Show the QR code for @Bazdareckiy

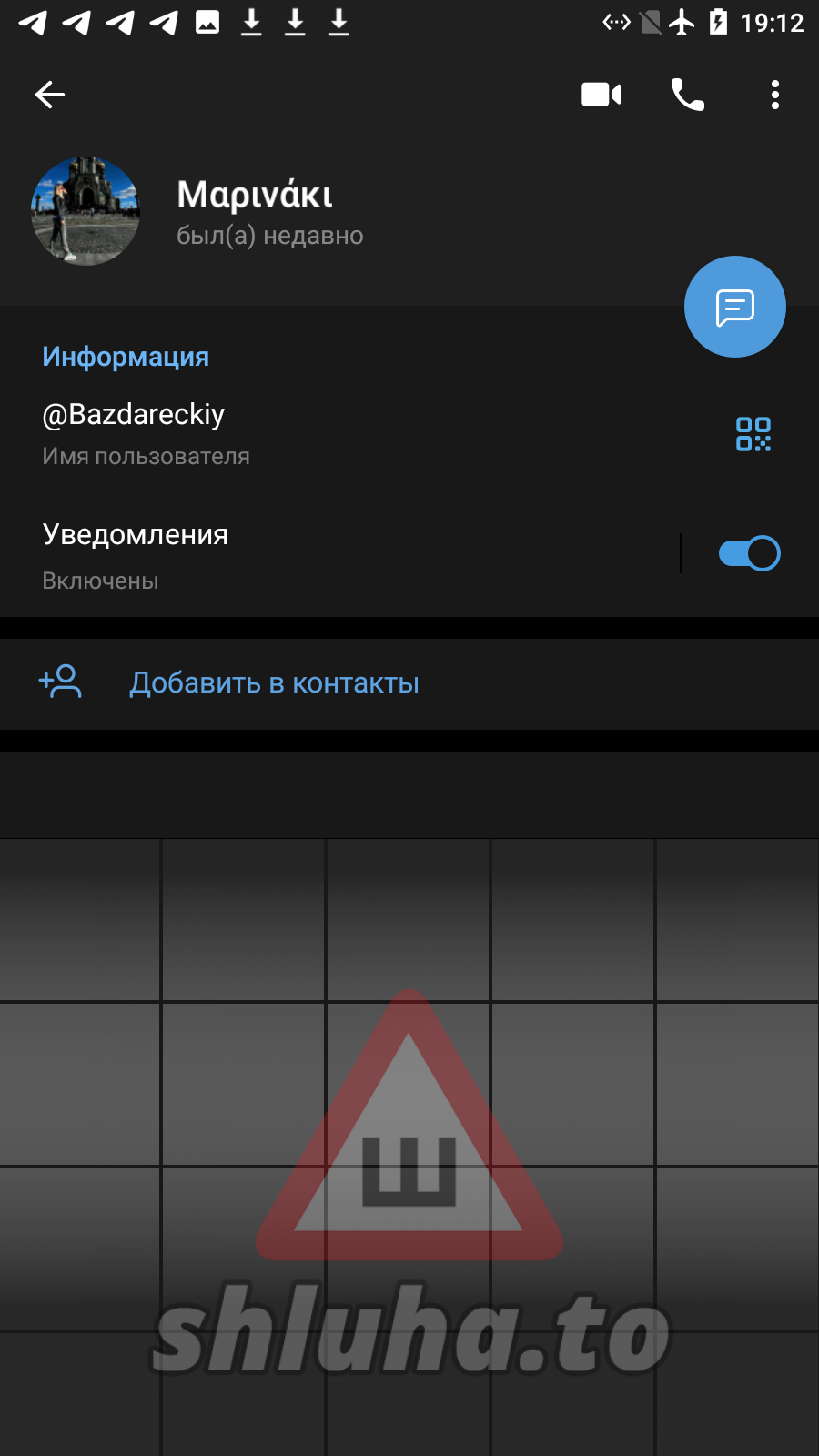coord(753,434)
